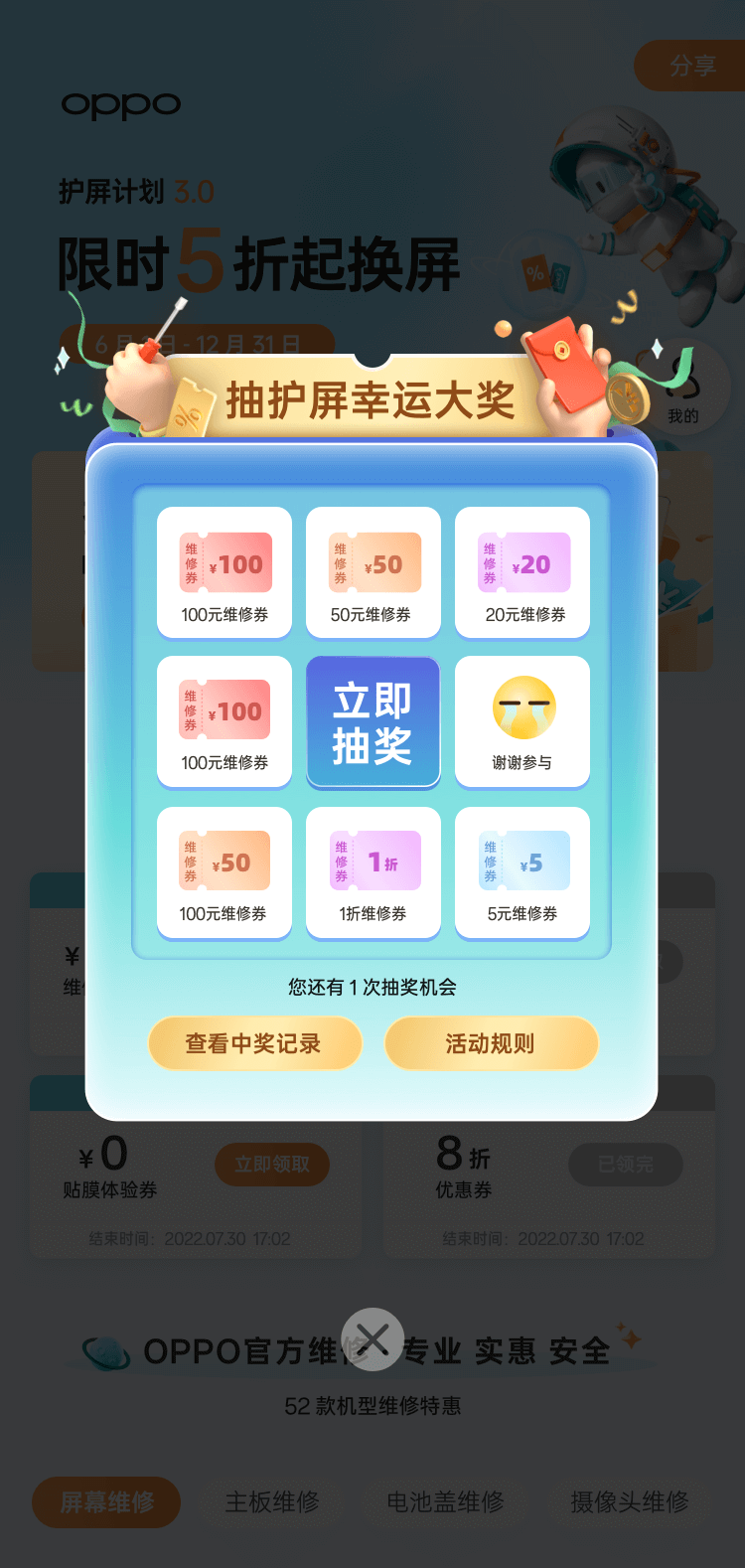View the 活动规则 activity rules

[491, 1043]
